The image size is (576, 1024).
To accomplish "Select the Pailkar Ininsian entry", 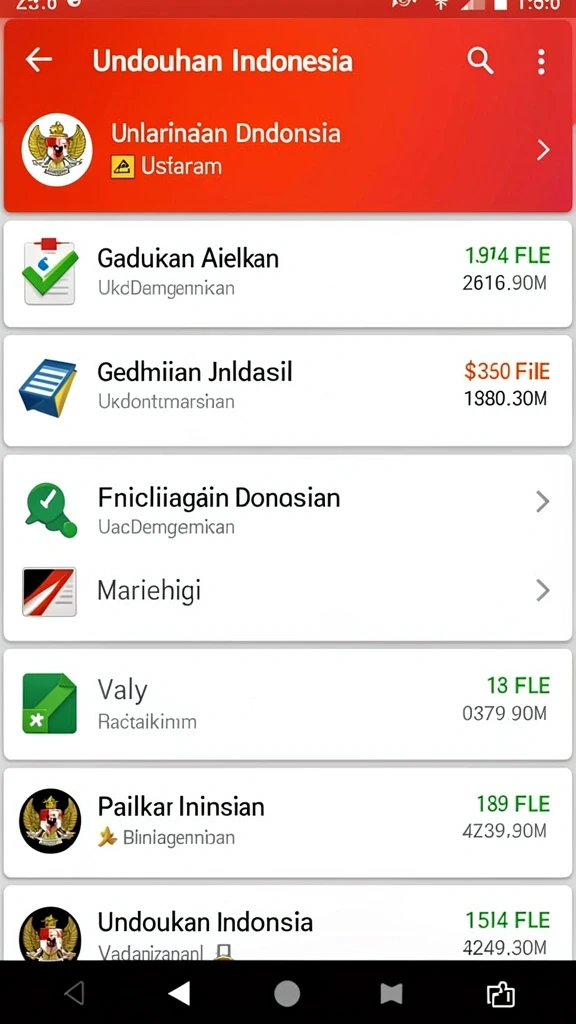I will pos(288,823).
